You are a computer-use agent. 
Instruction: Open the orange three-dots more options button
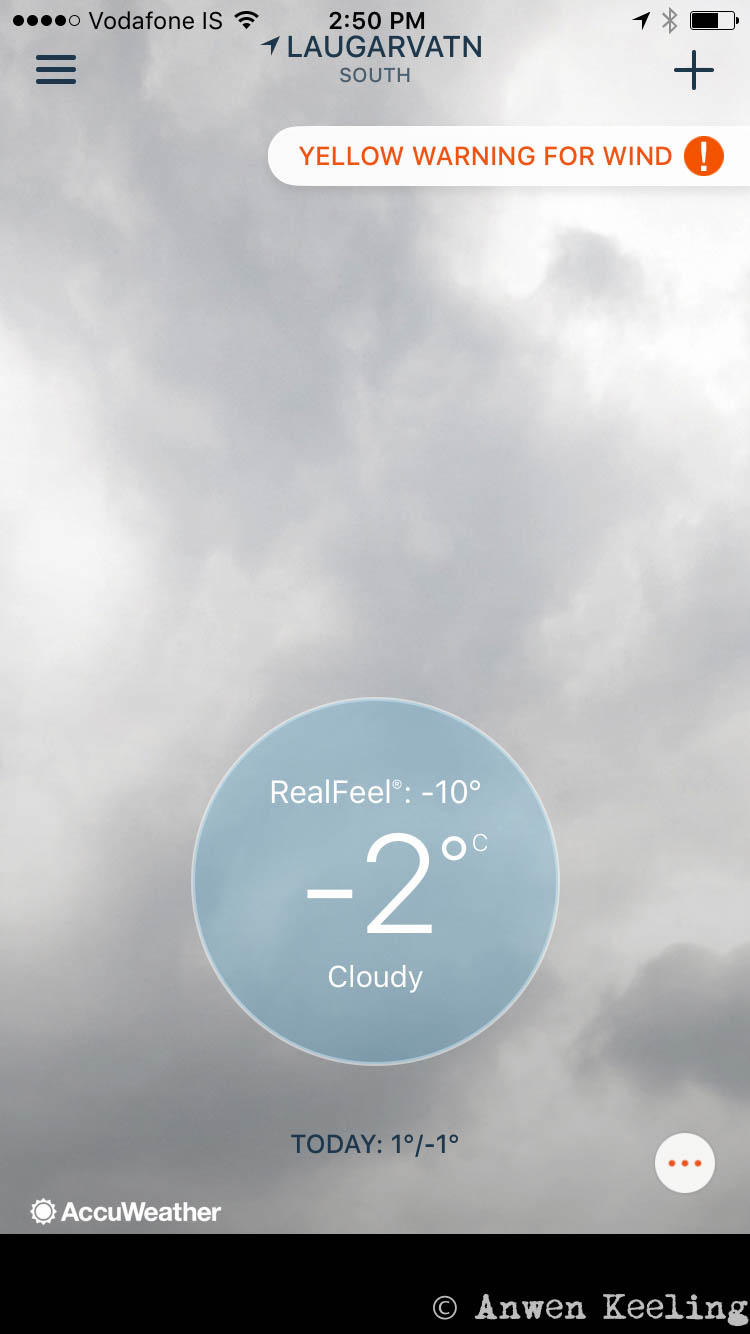click(x=685, y=1163)
